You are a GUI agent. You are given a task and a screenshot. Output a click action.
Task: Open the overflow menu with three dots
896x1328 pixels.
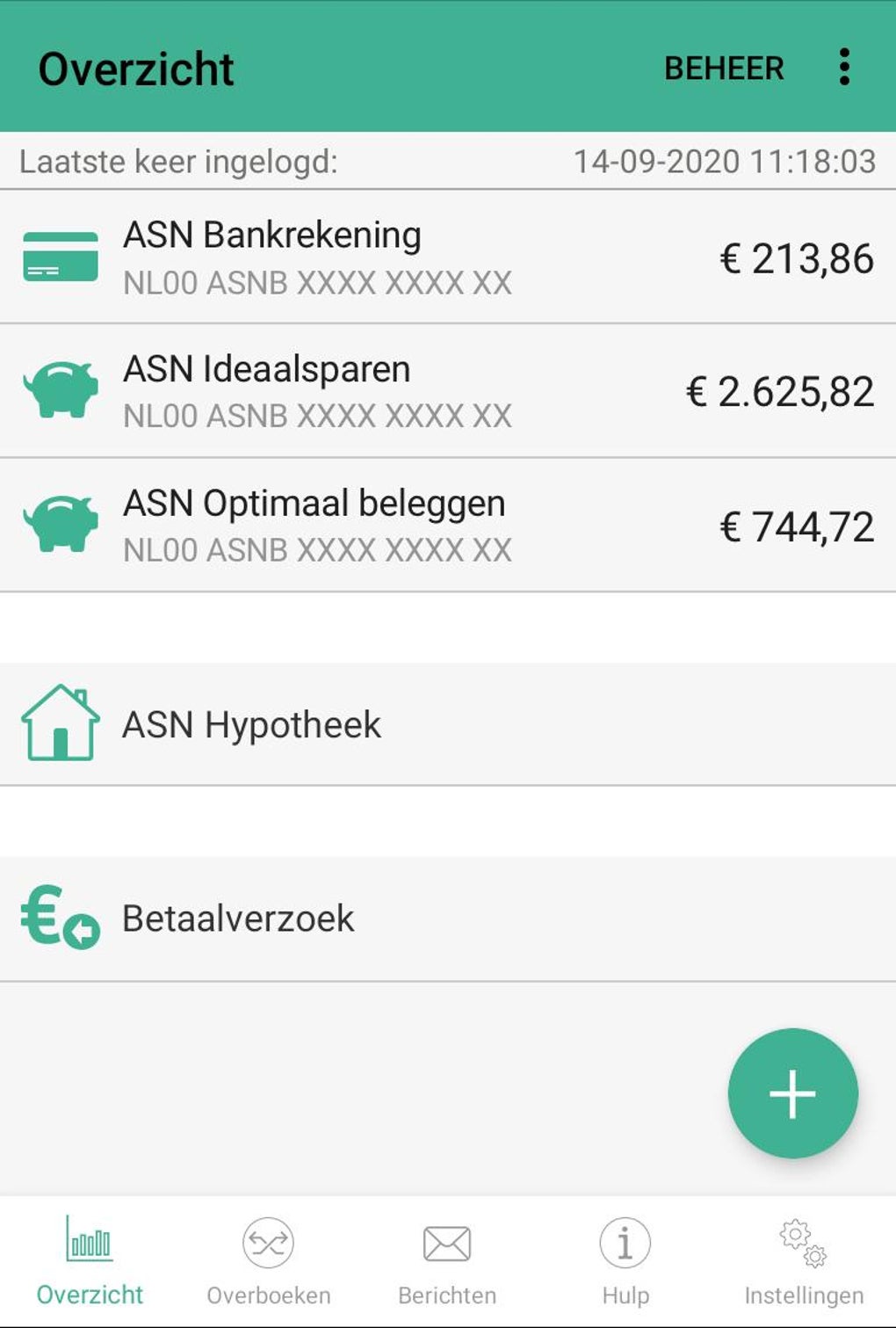point(844,66)
